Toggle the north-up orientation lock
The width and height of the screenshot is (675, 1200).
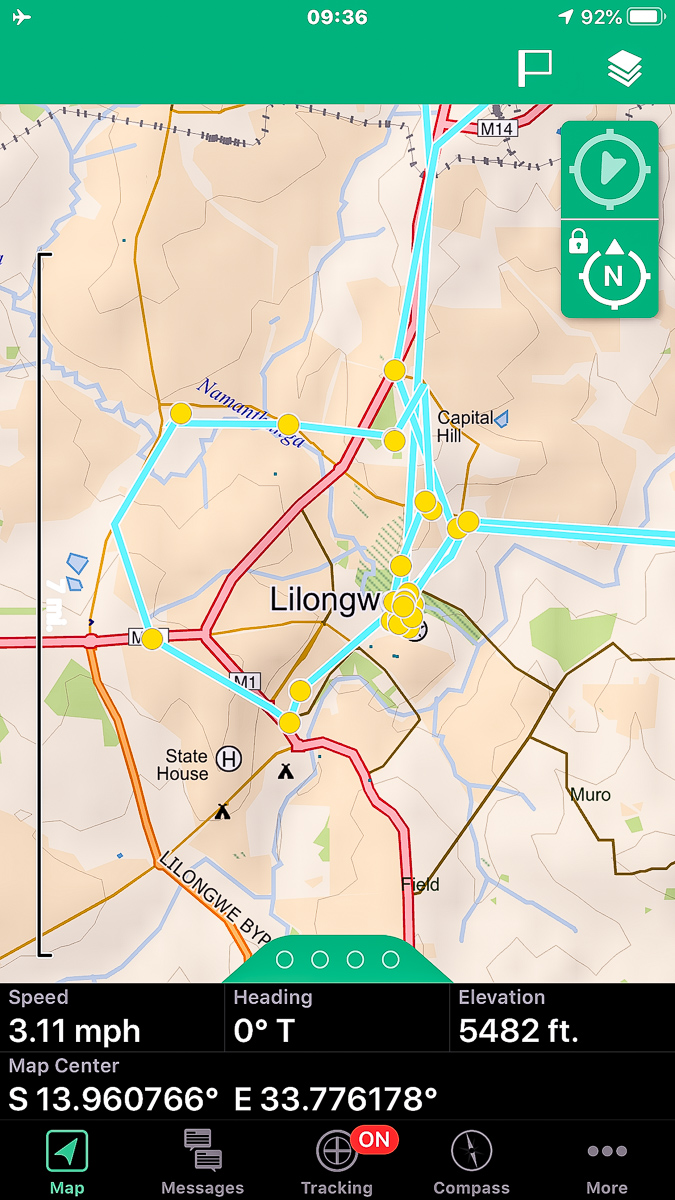[610, 270]
